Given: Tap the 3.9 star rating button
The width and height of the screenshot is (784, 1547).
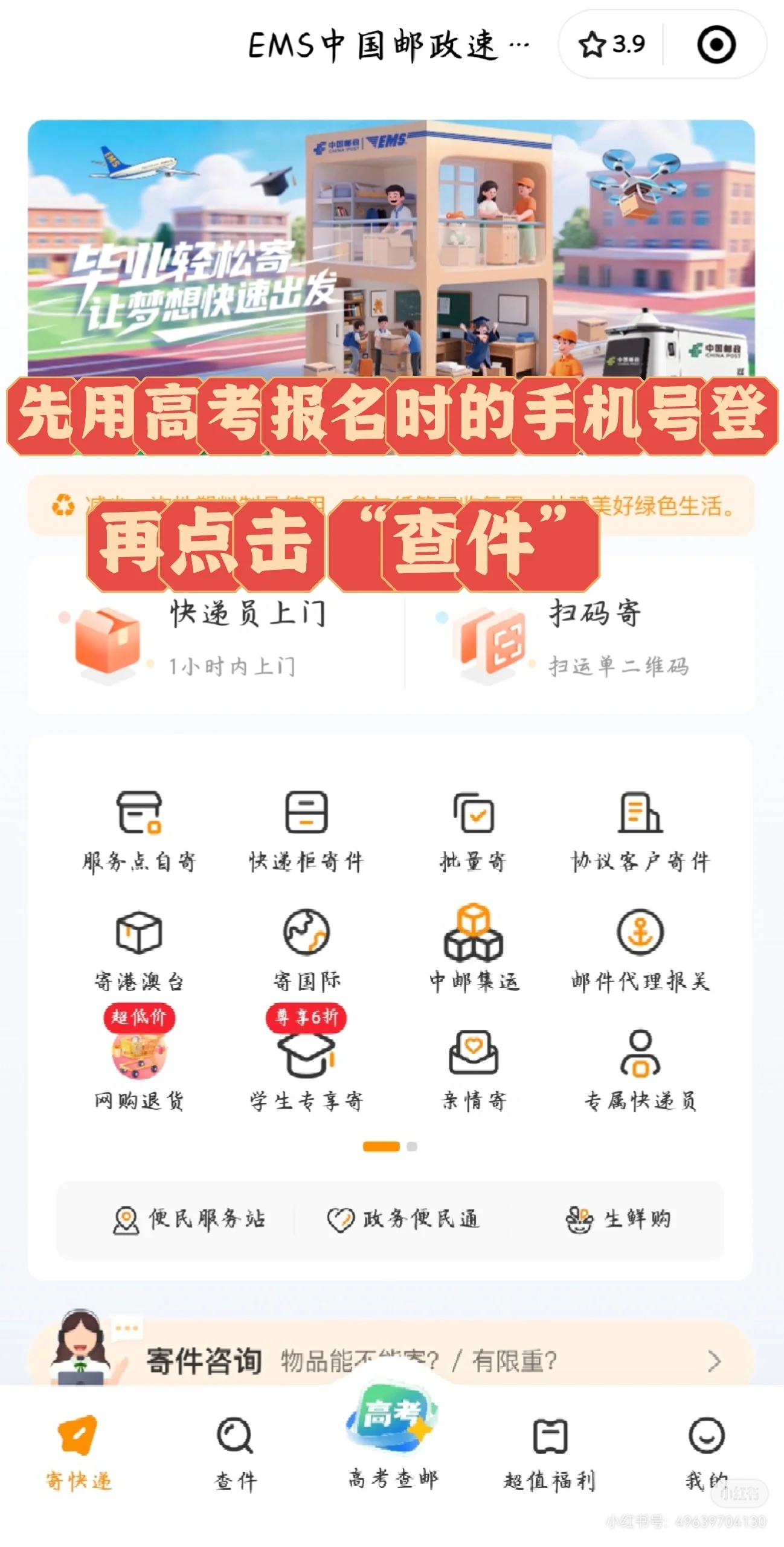Looking at the screenshot, I should coord(612,44).
